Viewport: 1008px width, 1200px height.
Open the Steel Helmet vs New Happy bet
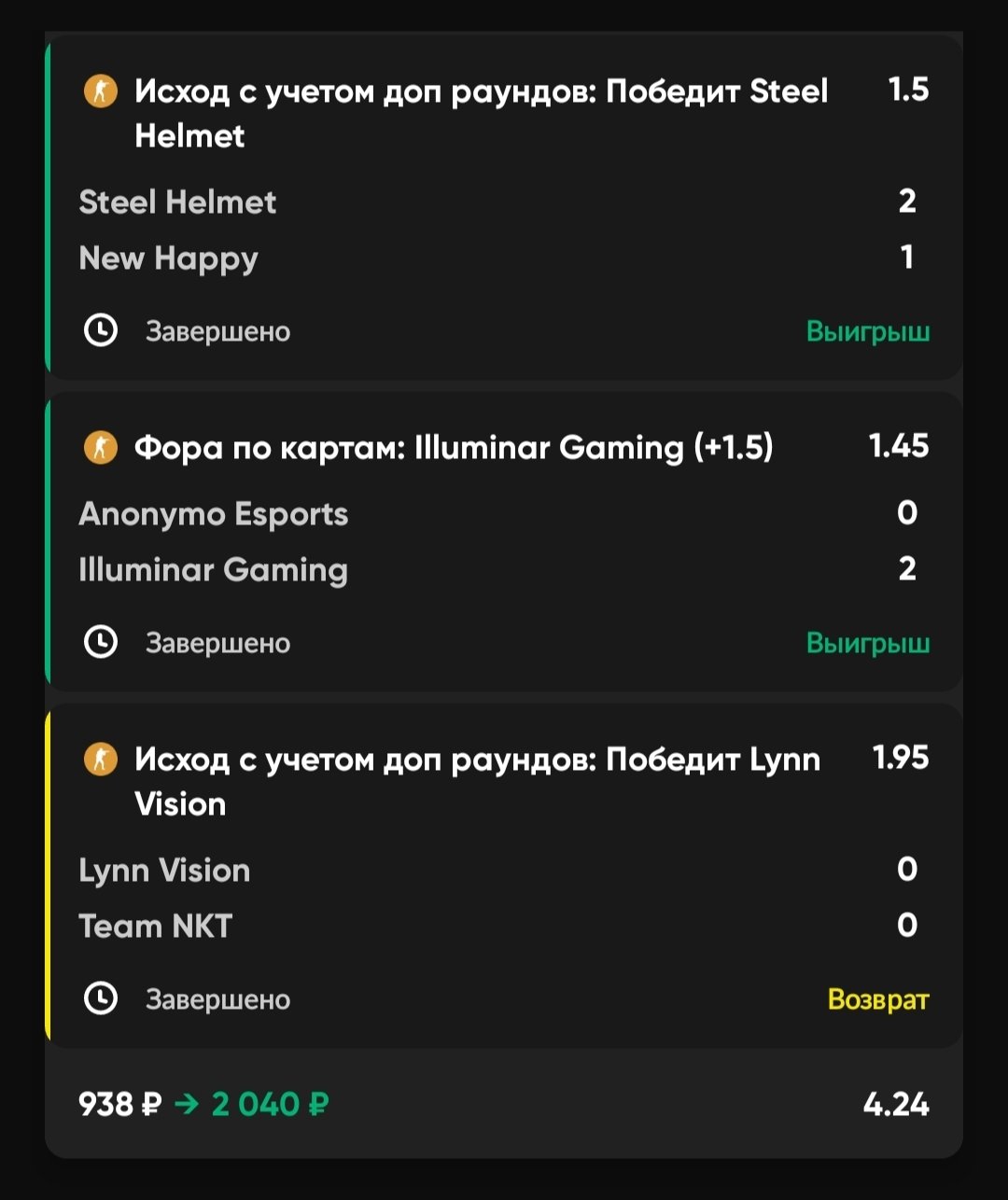[x=504, y=209]
